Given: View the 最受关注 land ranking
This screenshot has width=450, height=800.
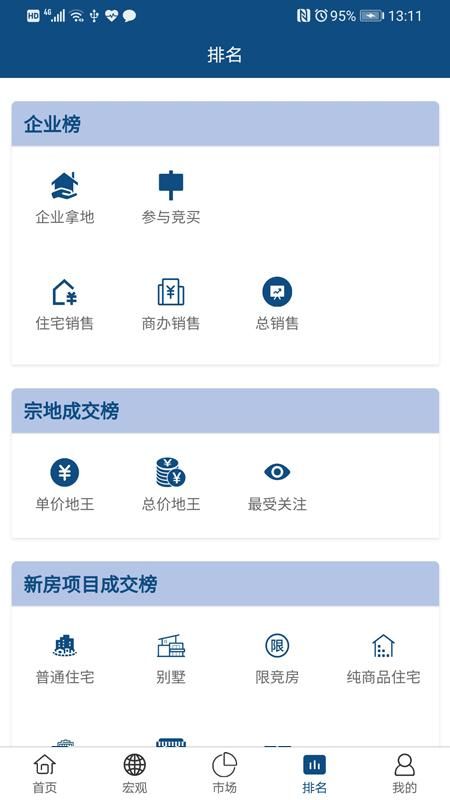Looking at the screenshot, I should click(277, 485).
